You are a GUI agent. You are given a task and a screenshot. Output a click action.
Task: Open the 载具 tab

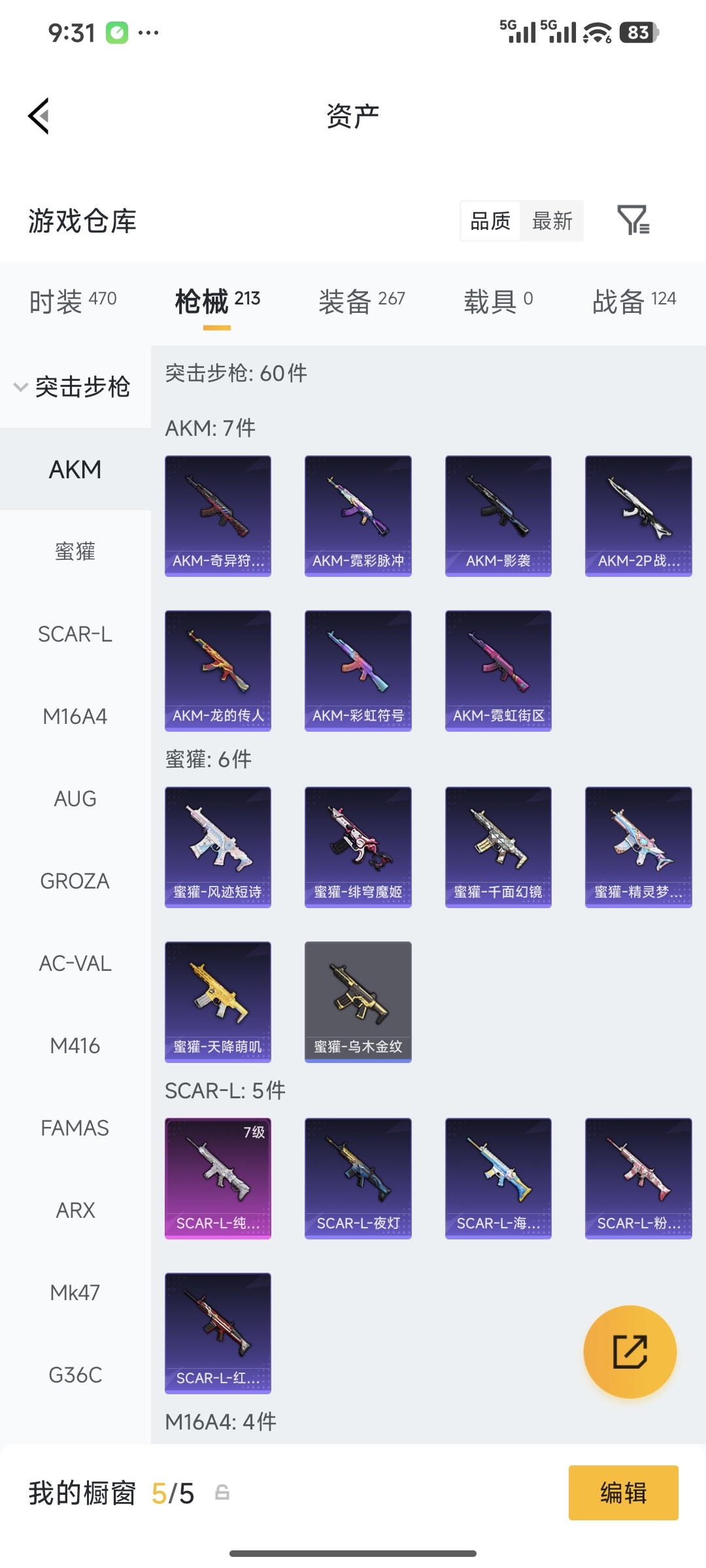coord(498,301)
